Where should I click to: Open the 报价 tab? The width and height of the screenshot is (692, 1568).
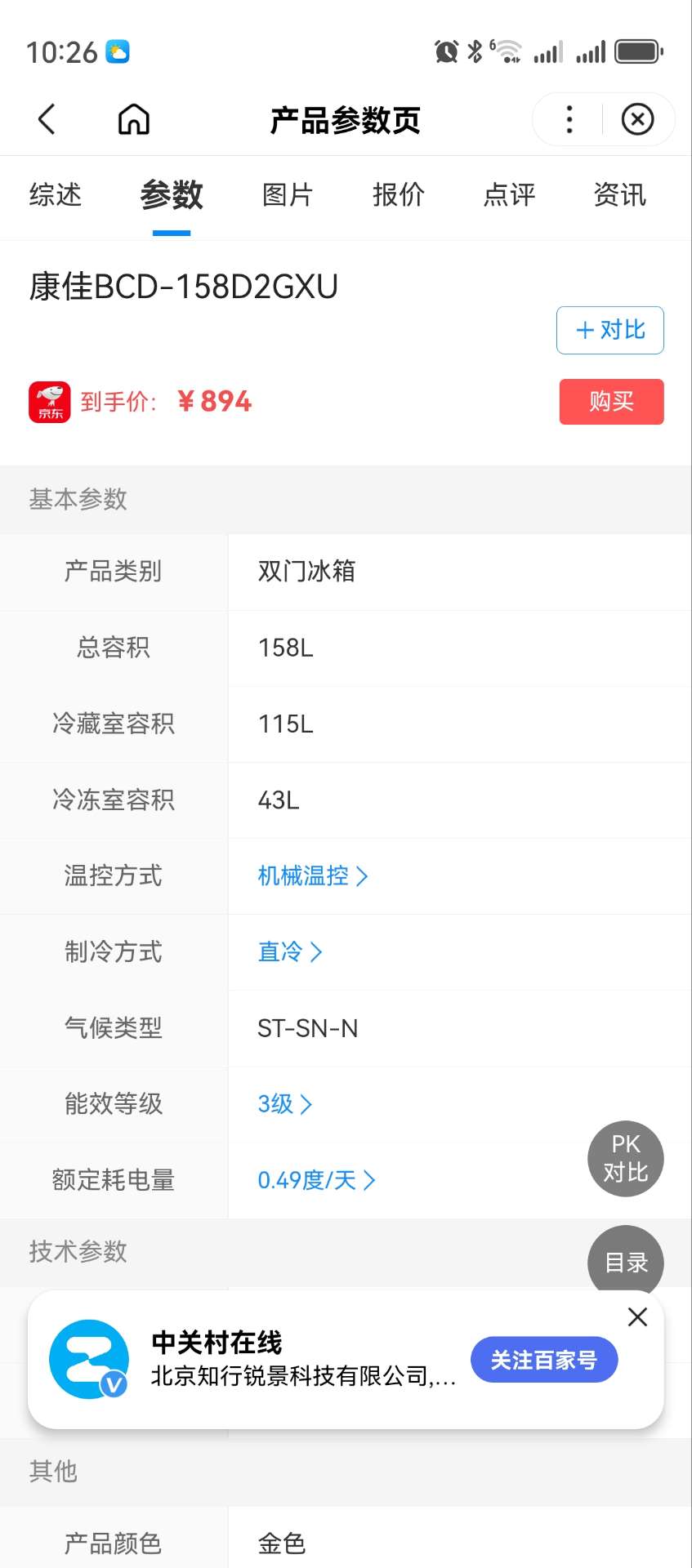(399, 195)
